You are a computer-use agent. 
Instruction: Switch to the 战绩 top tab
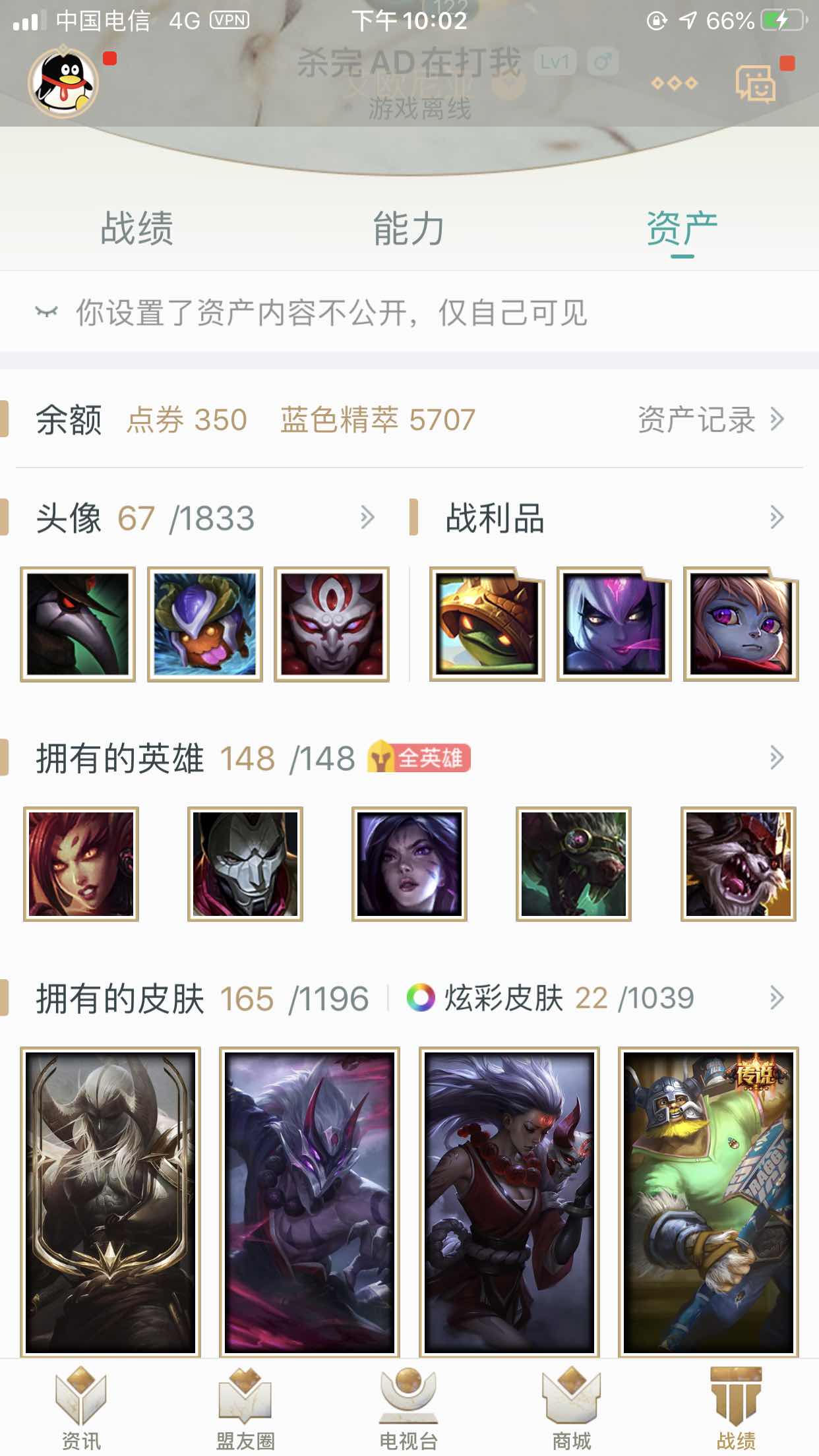tap(136, 229)
